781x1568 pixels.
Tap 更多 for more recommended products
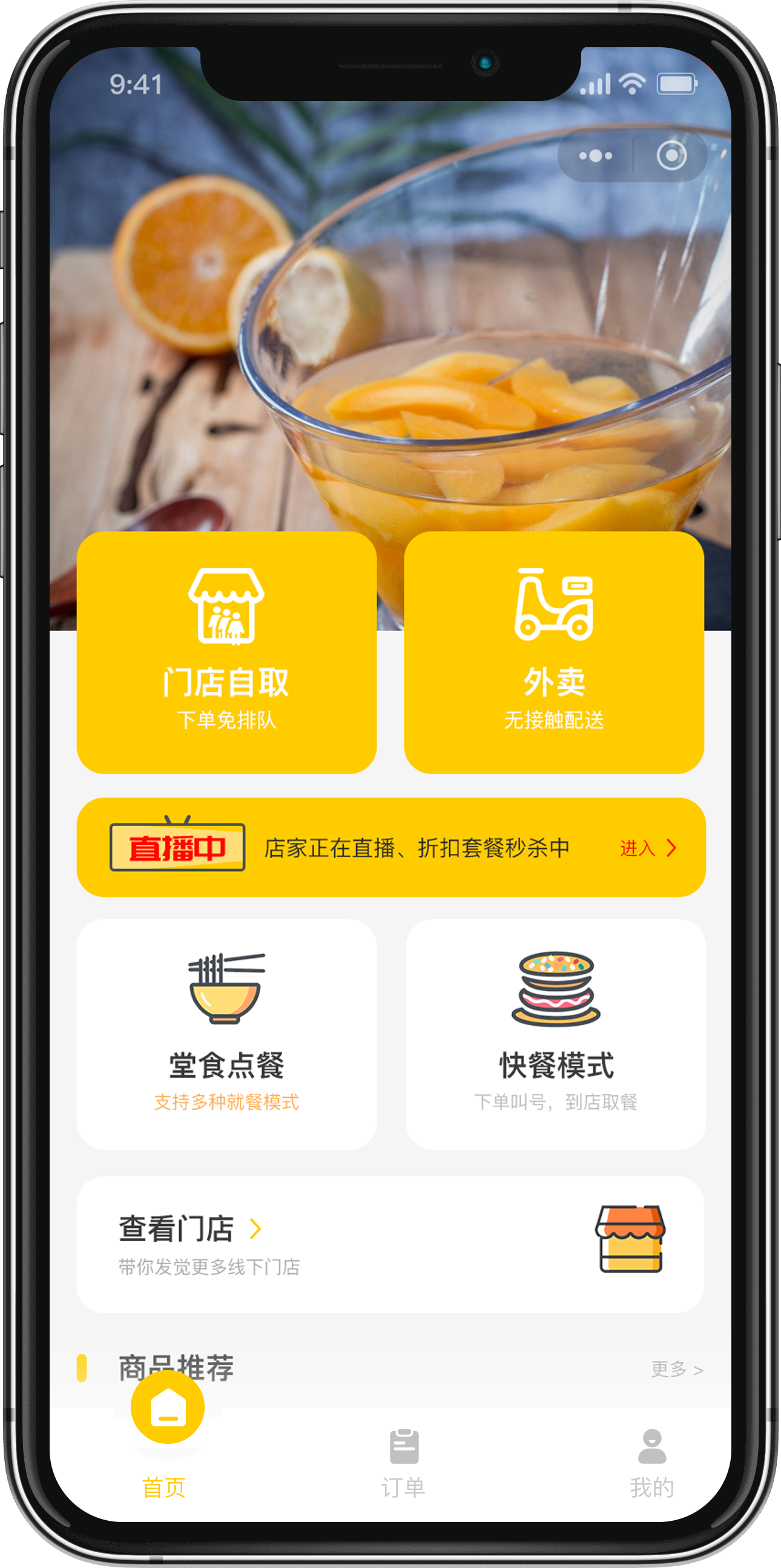(676, 1369)
